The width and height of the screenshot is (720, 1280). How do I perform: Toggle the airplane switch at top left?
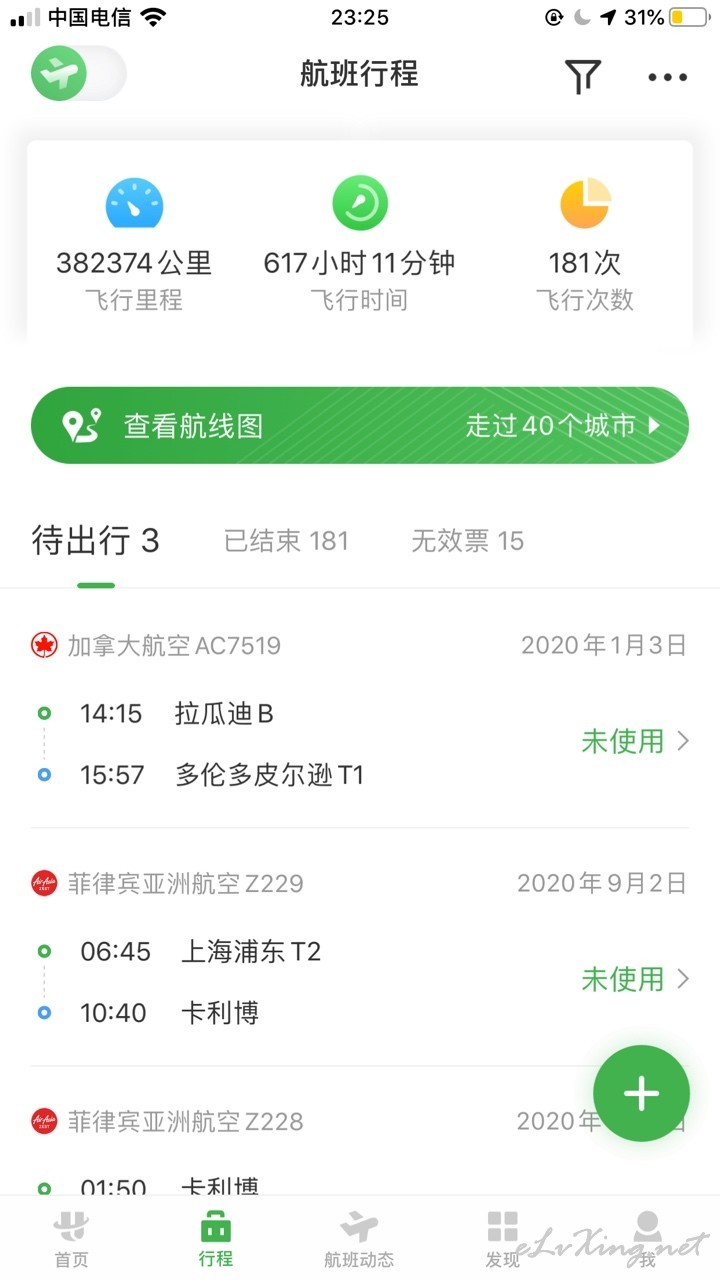(x=78, y=74)
